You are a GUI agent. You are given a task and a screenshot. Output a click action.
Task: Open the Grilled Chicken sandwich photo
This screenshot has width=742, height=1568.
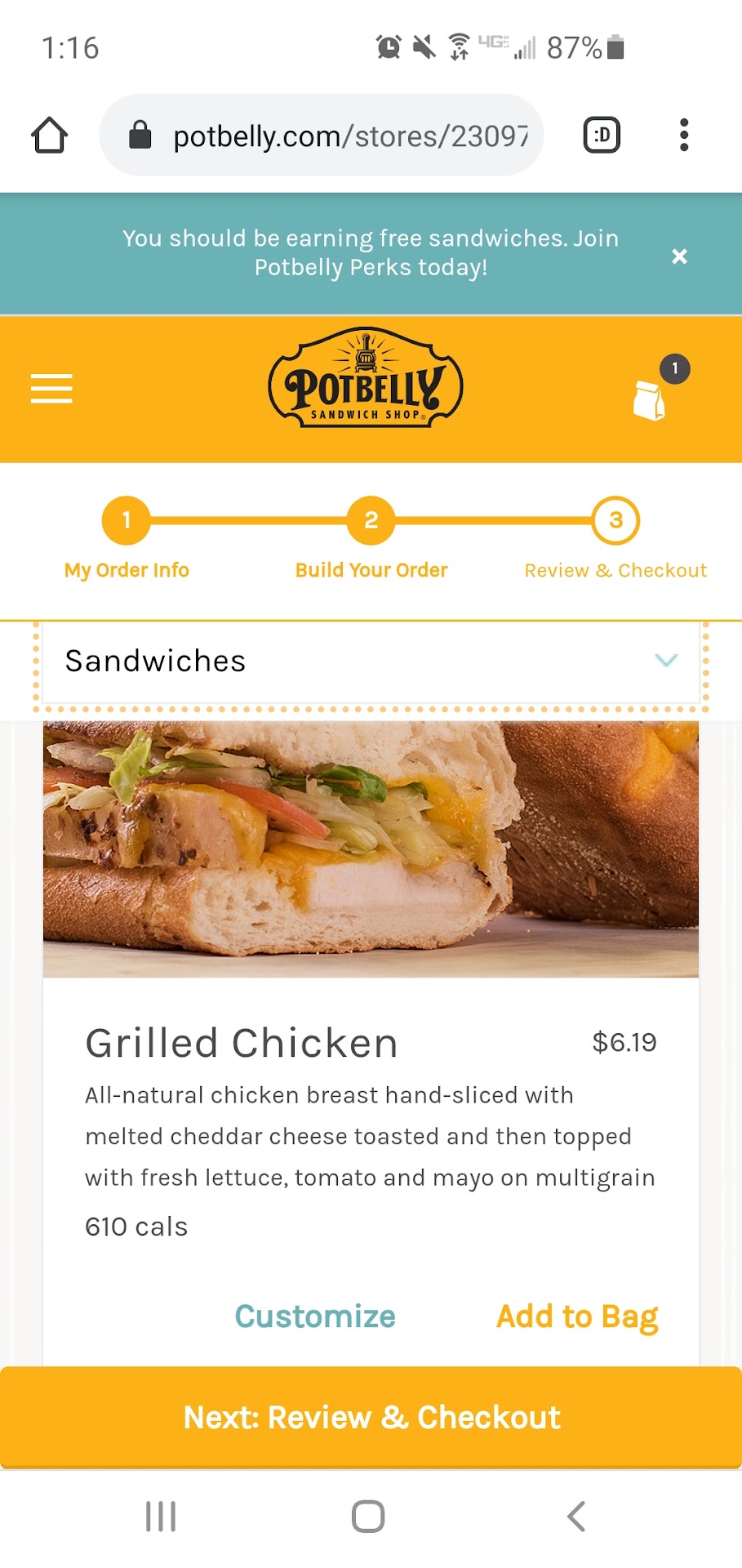371,849
